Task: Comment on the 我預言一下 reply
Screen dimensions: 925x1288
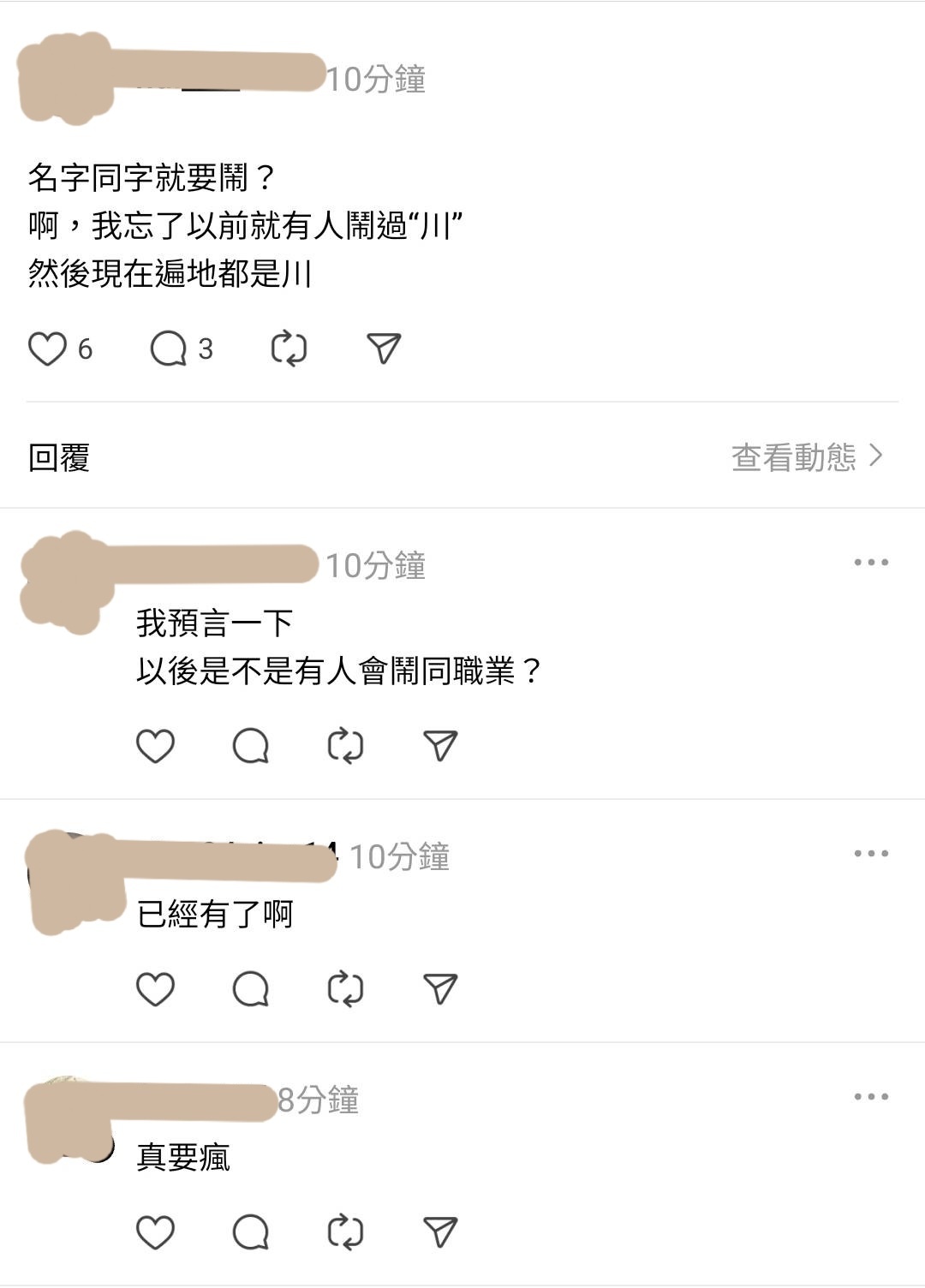Action: (251, 746)
